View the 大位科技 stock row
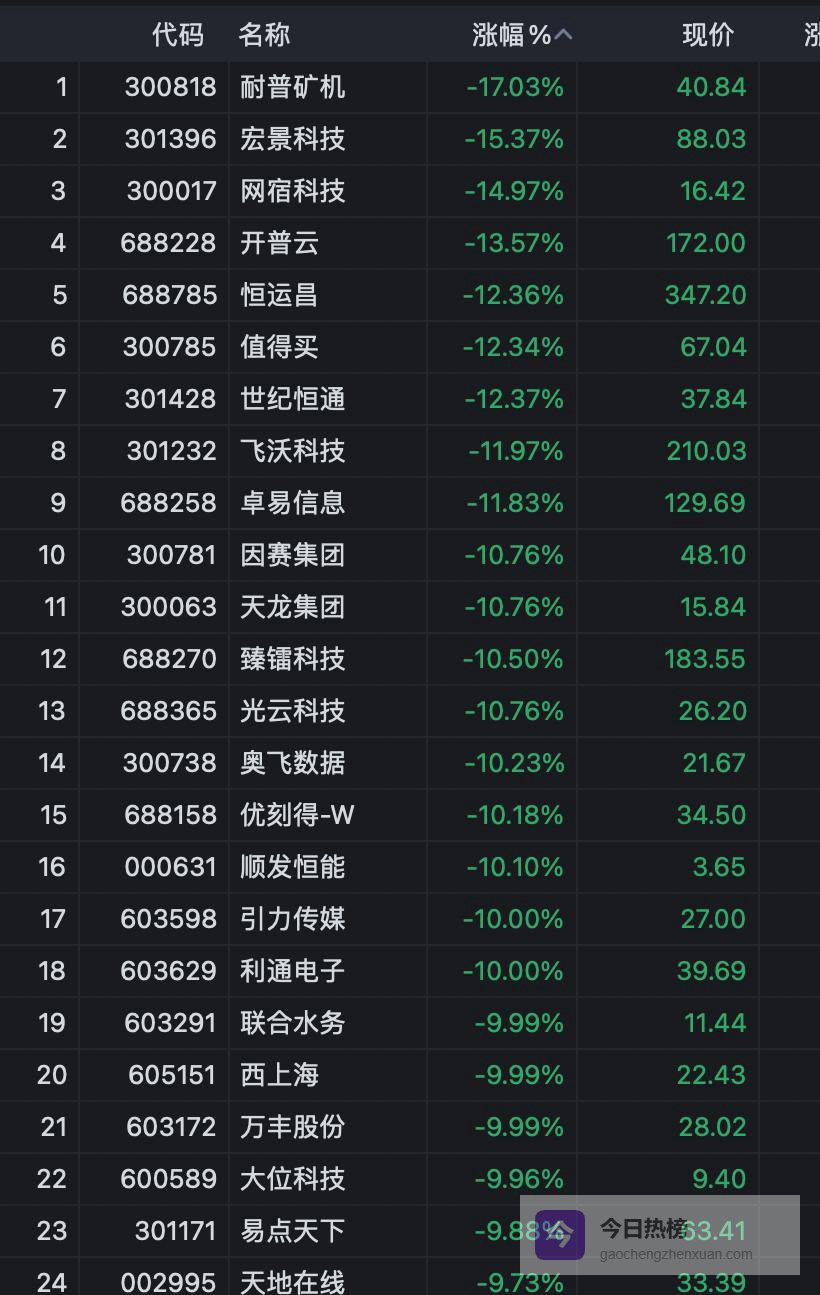820x1295 pixels. pos(292,1179)
